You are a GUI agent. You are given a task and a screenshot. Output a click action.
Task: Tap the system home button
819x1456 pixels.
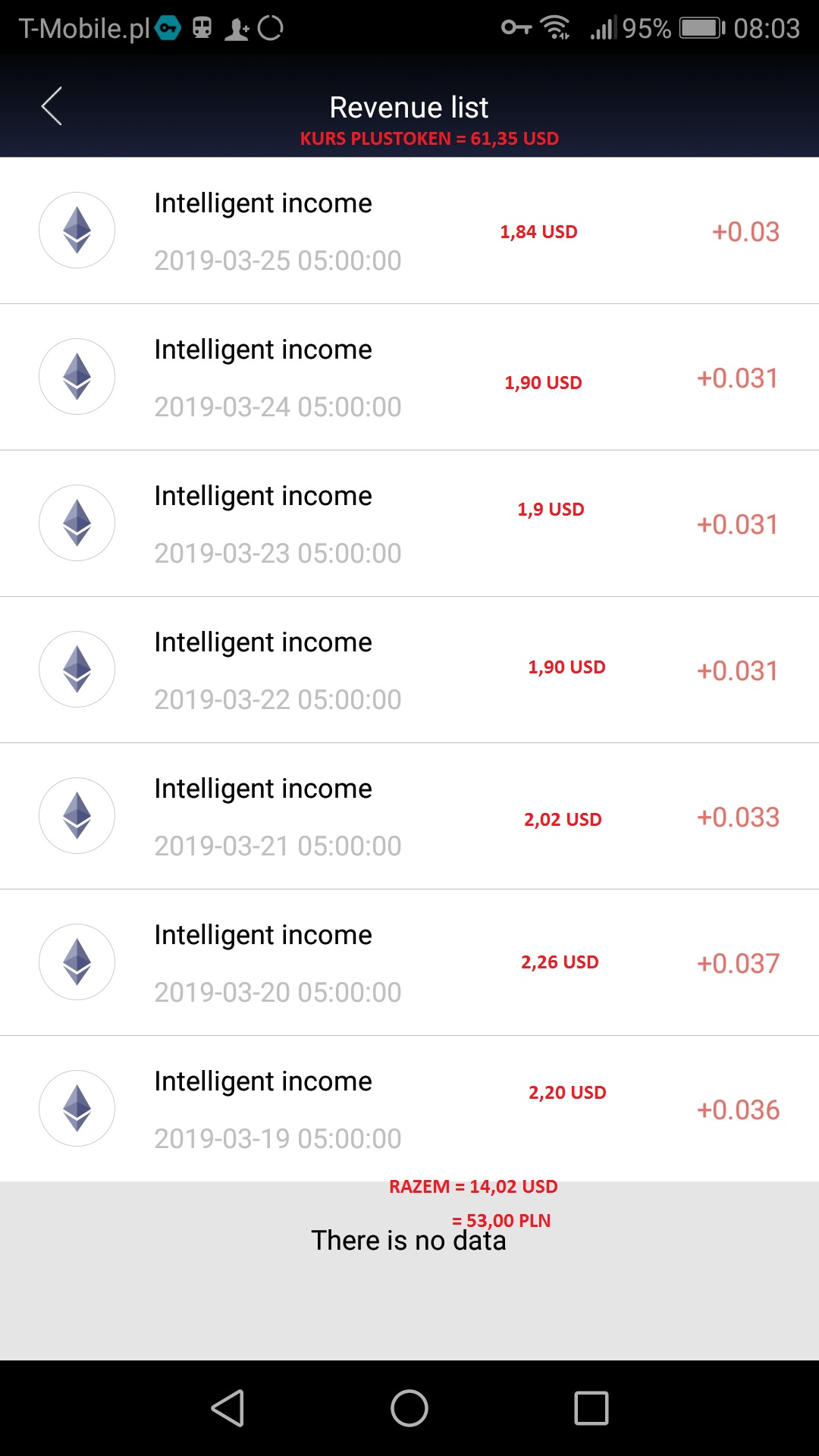tap(409, 1408)
